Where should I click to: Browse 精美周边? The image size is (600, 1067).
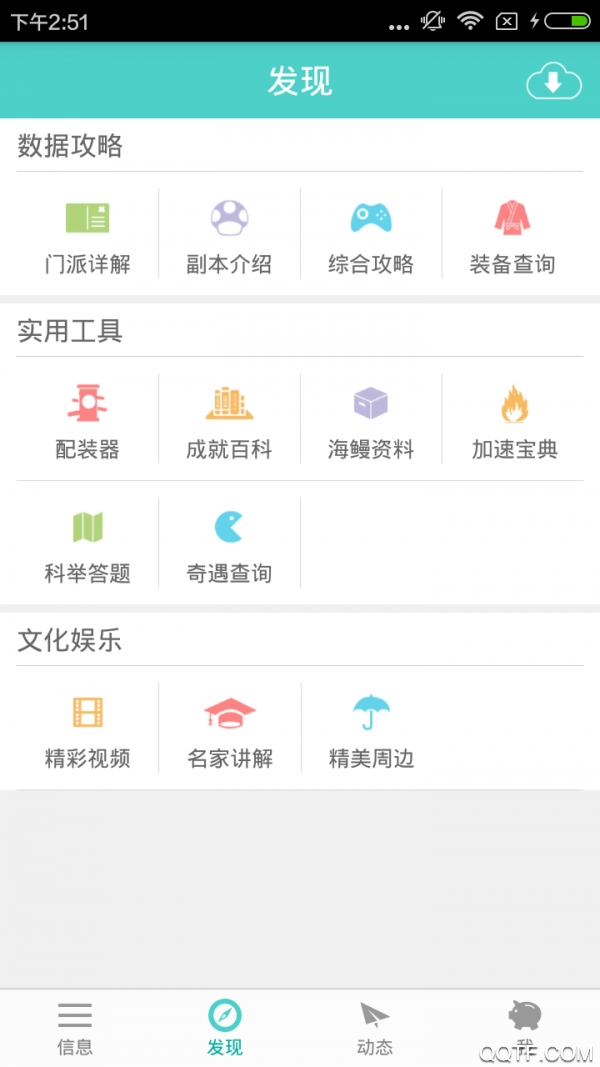[x=371, y=730]
